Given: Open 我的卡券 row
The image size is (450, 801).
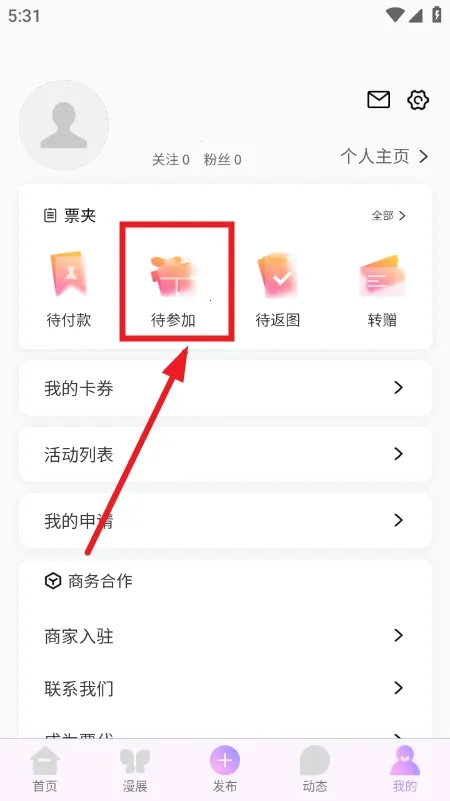Looking at the screenshot, I should (225, 388).
